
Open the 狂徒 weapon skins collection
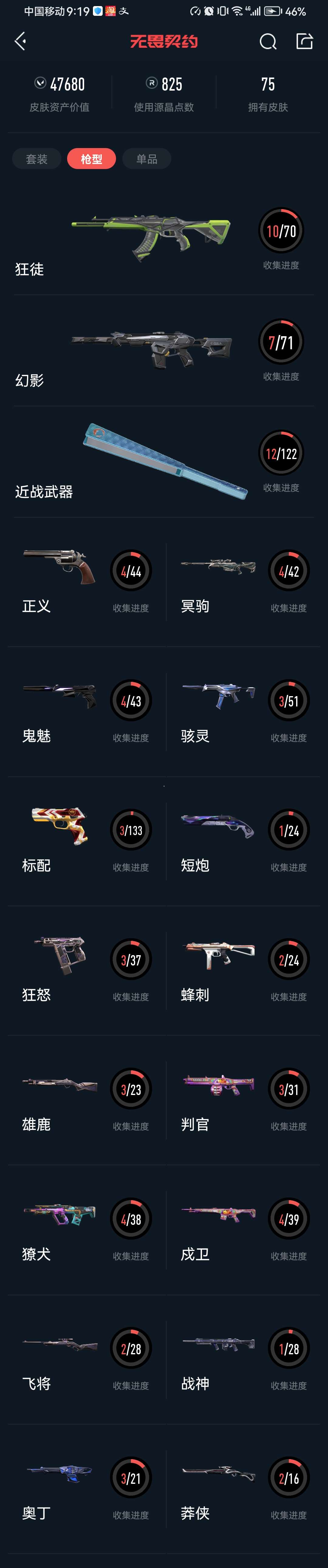[x=164, y=240]
